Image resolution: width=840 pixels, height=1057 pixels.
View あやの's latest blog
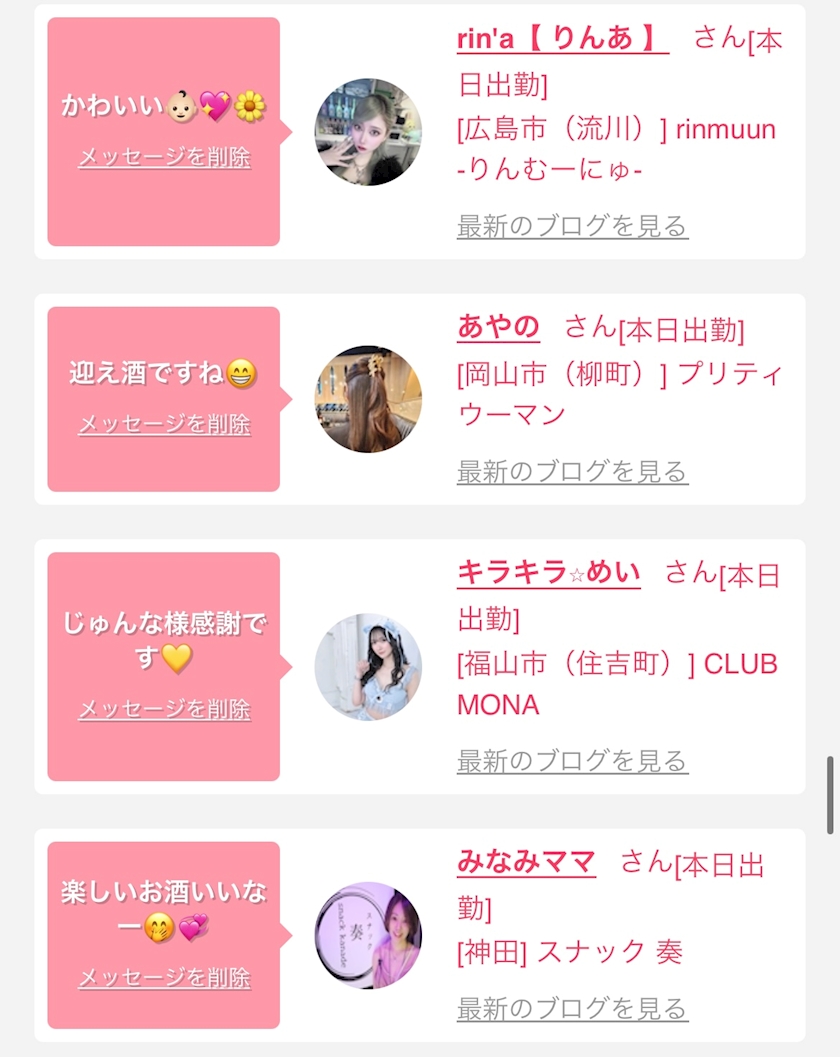click(572, 471)
